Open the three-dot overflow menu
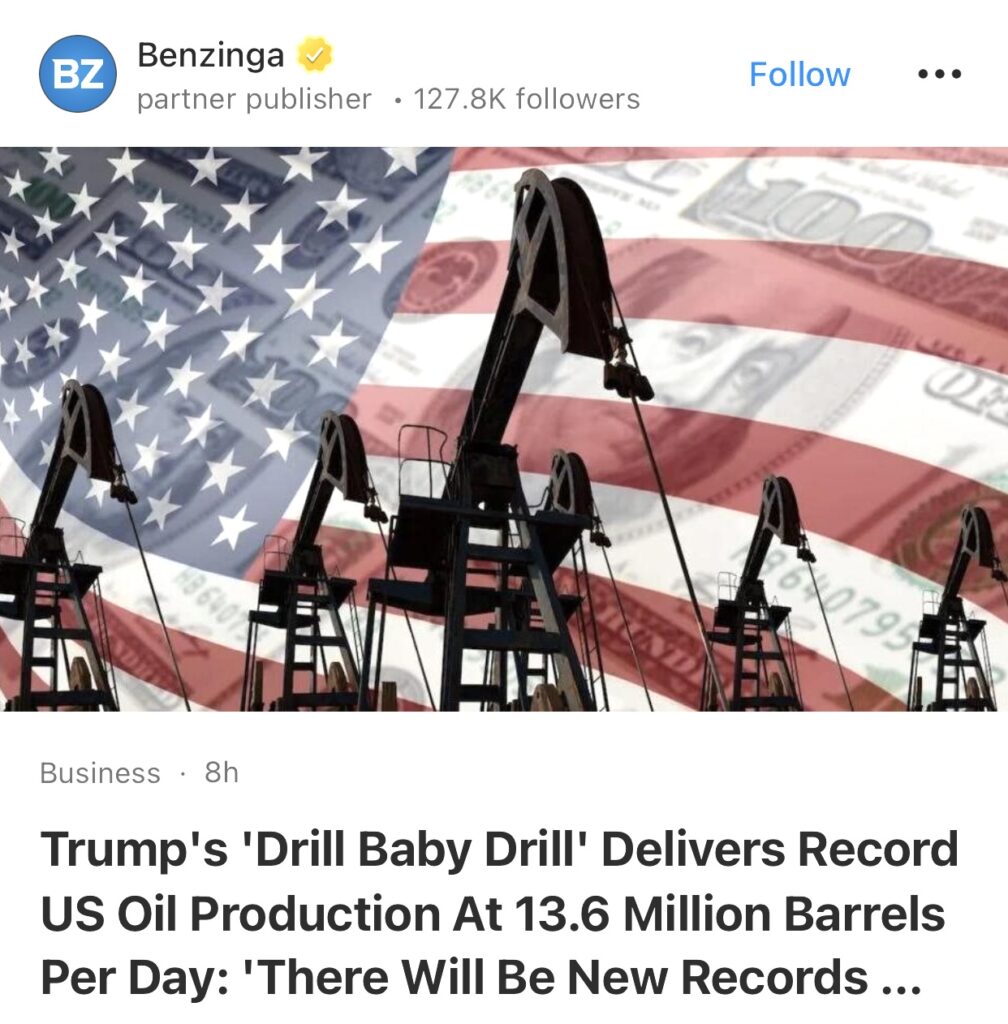 (x=940, y=74)
